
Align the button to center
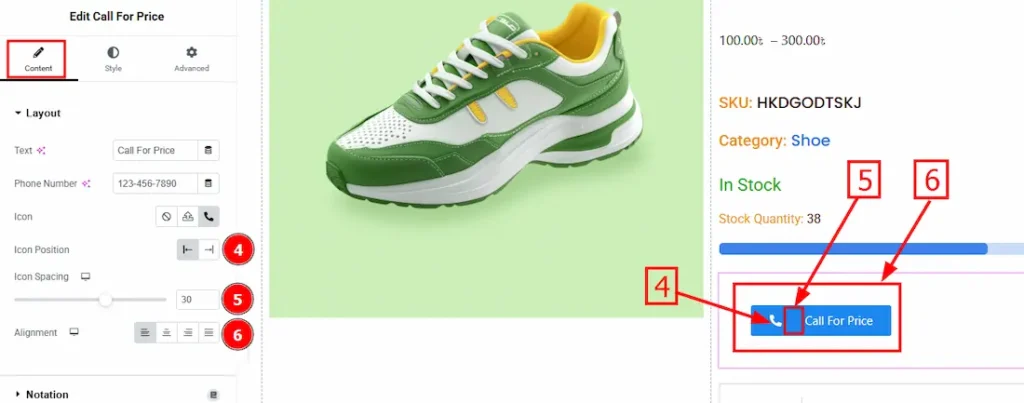[x=166, y=332]
